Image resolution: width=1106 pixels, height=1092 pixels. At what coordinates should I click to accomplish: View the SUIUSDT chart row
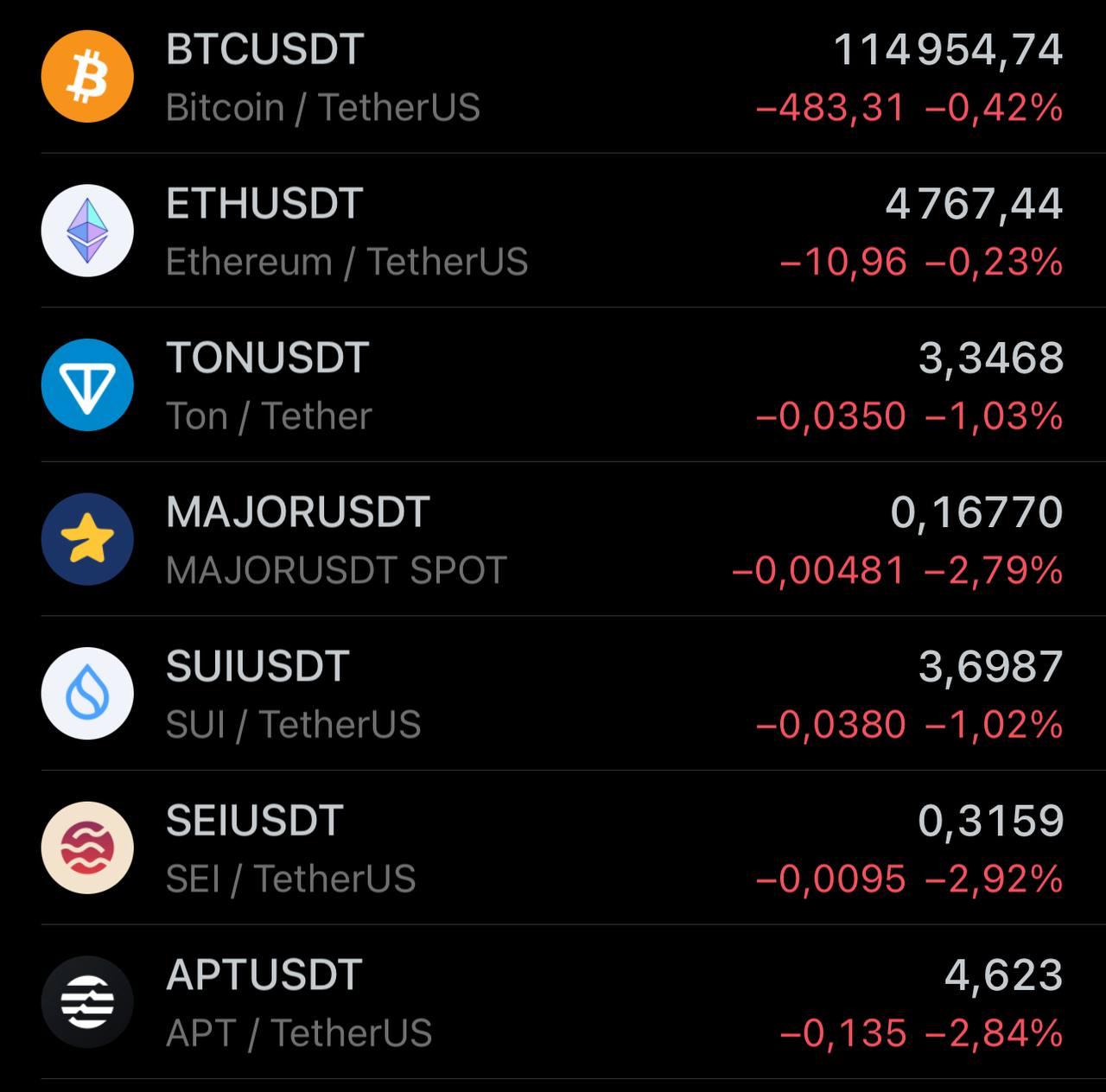553,693
